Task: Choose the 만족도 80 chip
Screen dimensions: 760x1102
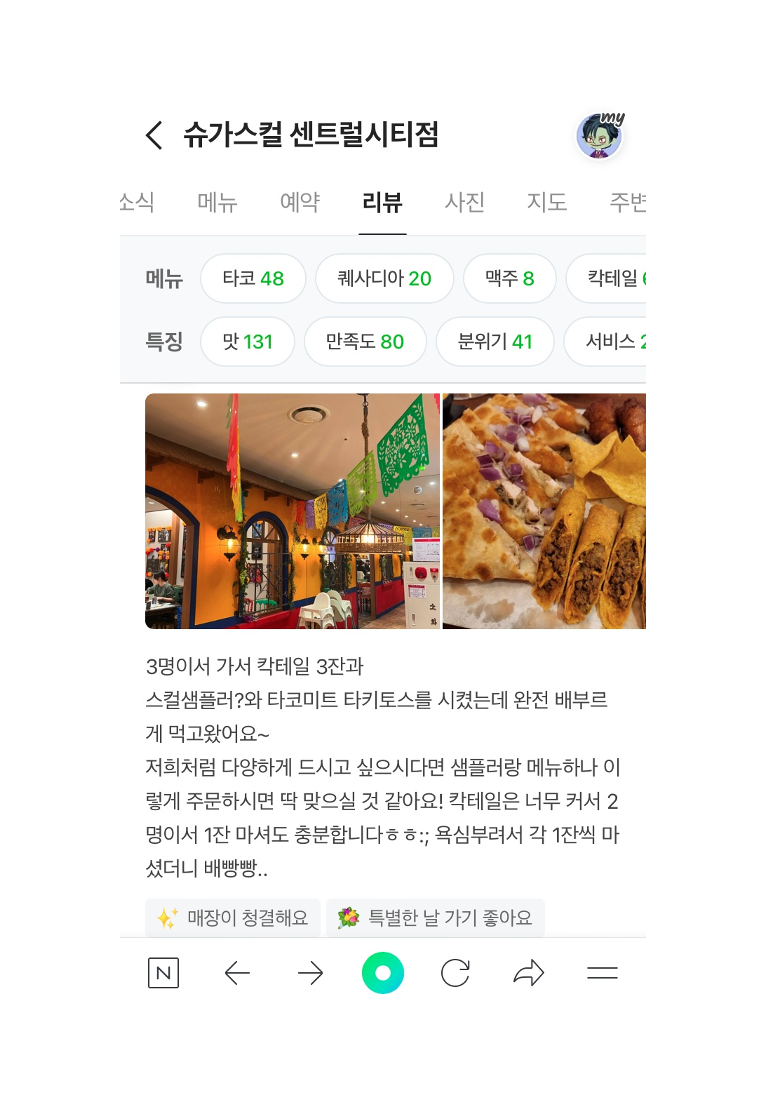Action: tap(365, 342)
